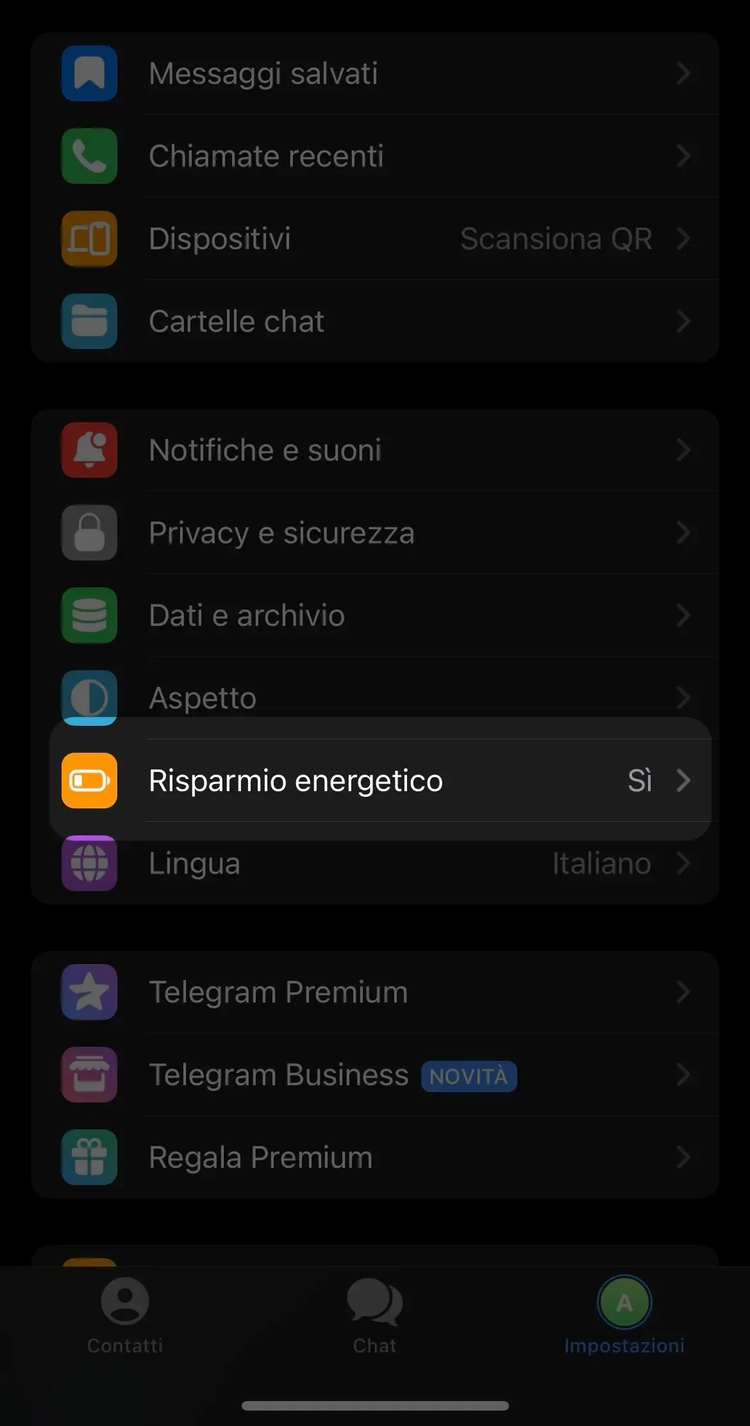This screenshot has height=1426, width=750.
Task: Switch to the Chat tab
Action: [374, 1318]
